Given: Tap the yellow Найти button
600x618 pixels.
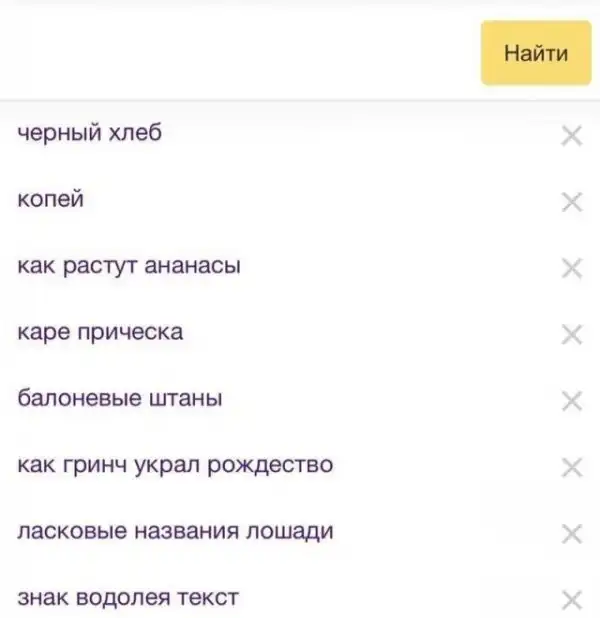Looking at the screenshot, I should [535, 53].
